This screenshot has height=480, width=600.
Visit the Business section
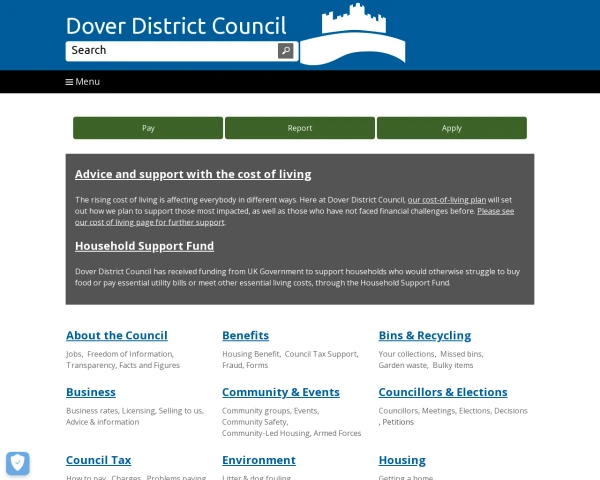click(x=91, y=392)
